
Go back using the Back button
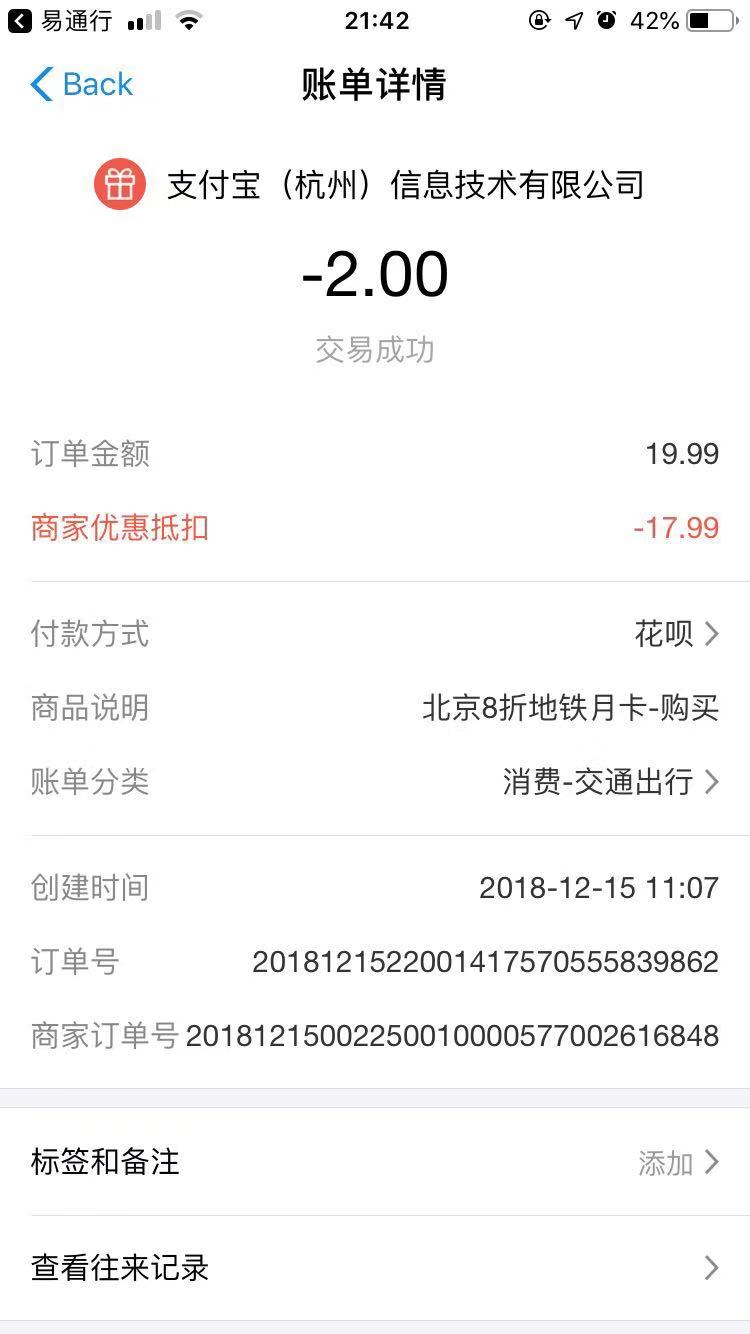pos(82,85)
